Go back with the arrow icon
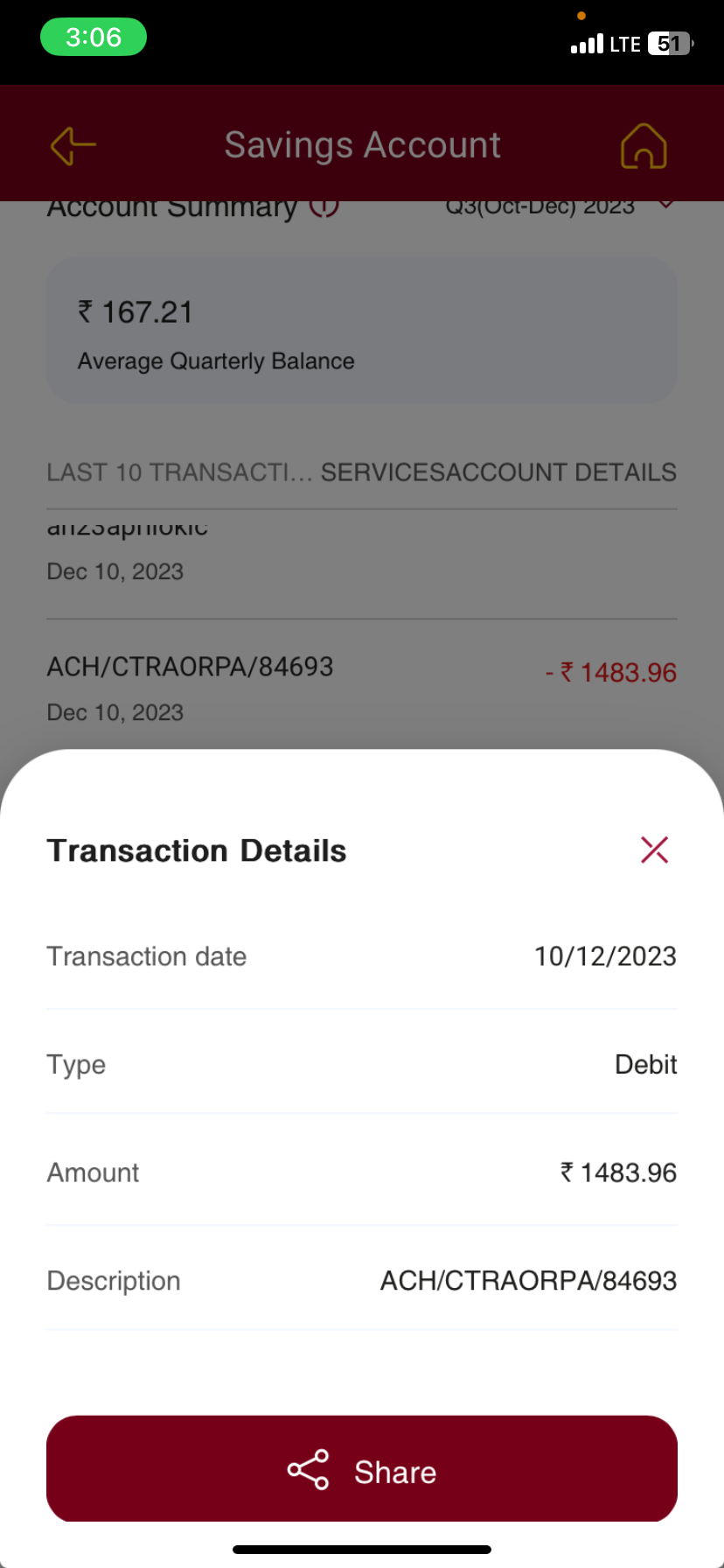724x1568 pixels. click(73, 145)
